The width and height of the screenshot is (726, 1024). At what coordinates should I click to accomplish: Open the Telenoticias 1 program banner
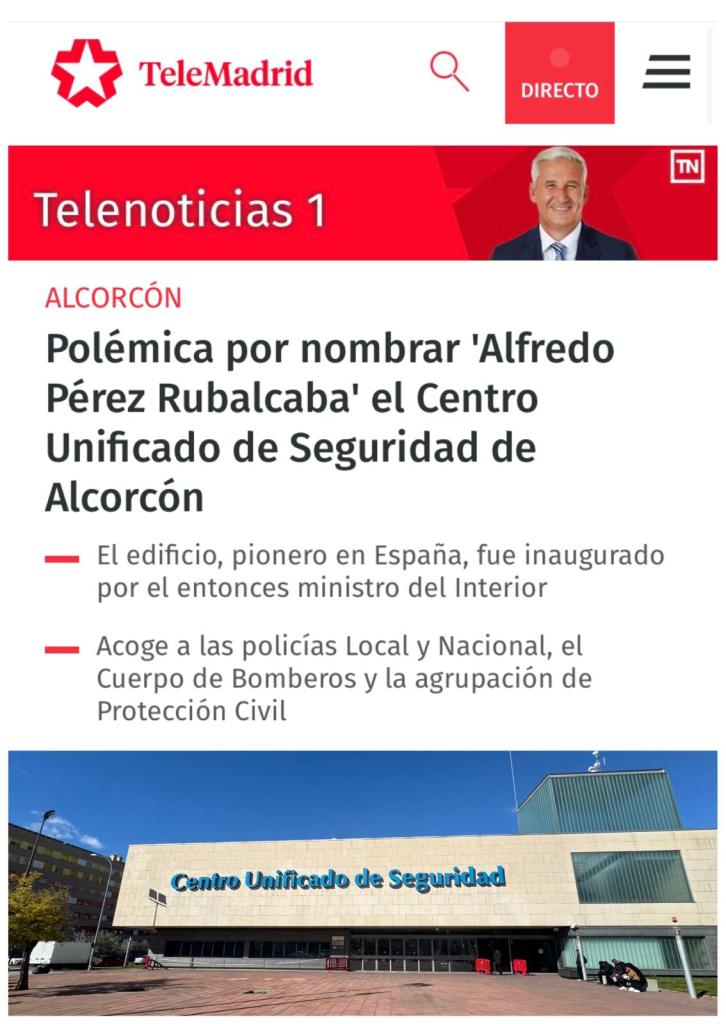[x=362, y=203]
